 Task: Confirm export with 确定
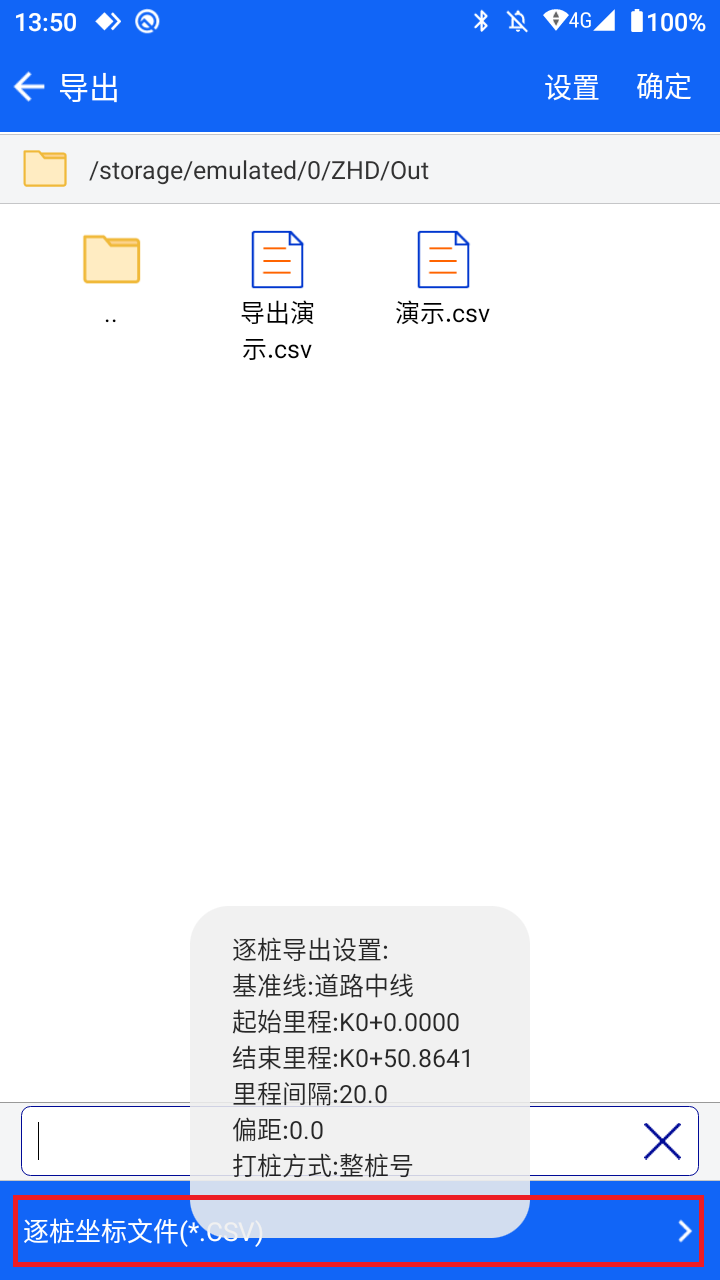[x=663, y=88]
